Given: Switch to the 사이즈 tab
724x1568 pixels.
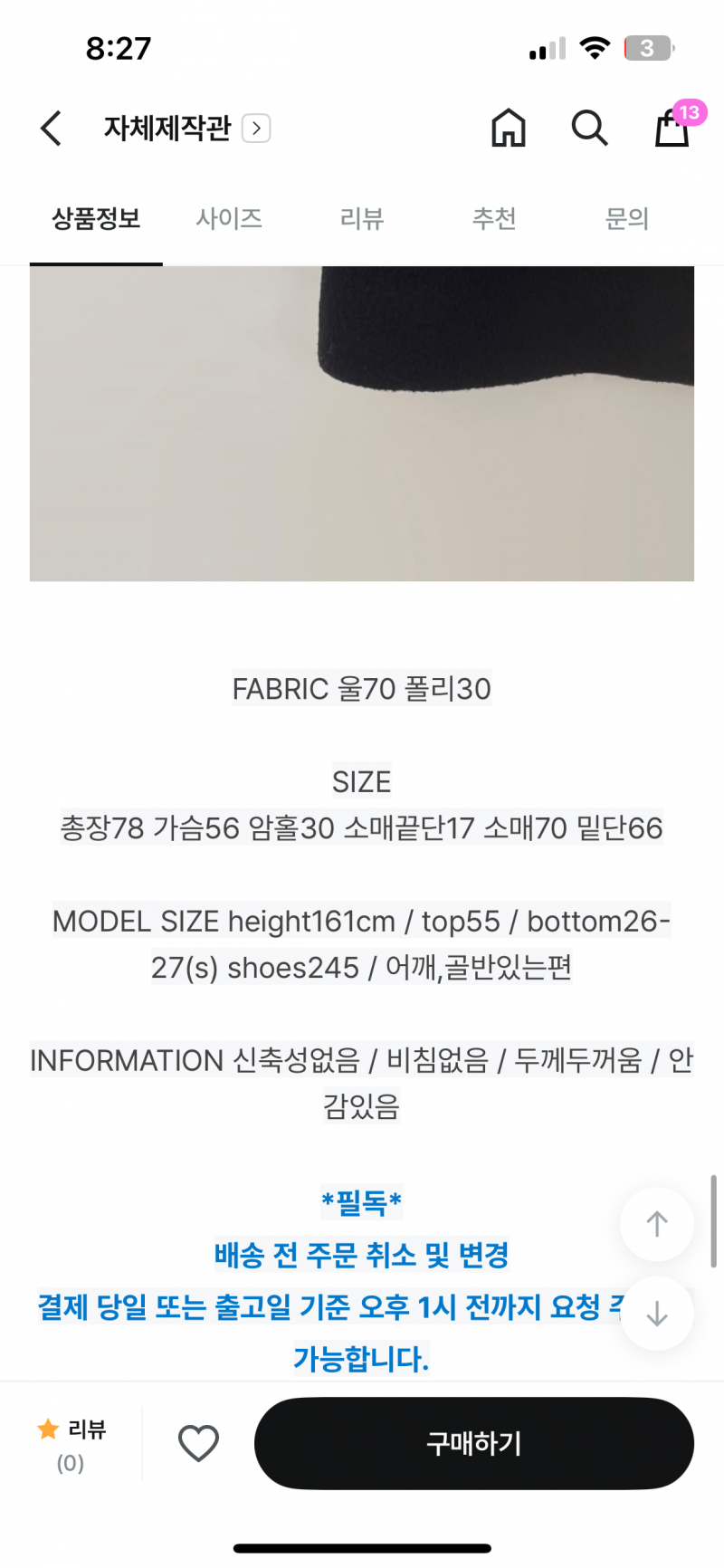Looking at the screenshot, I should (x=229, y=219).
